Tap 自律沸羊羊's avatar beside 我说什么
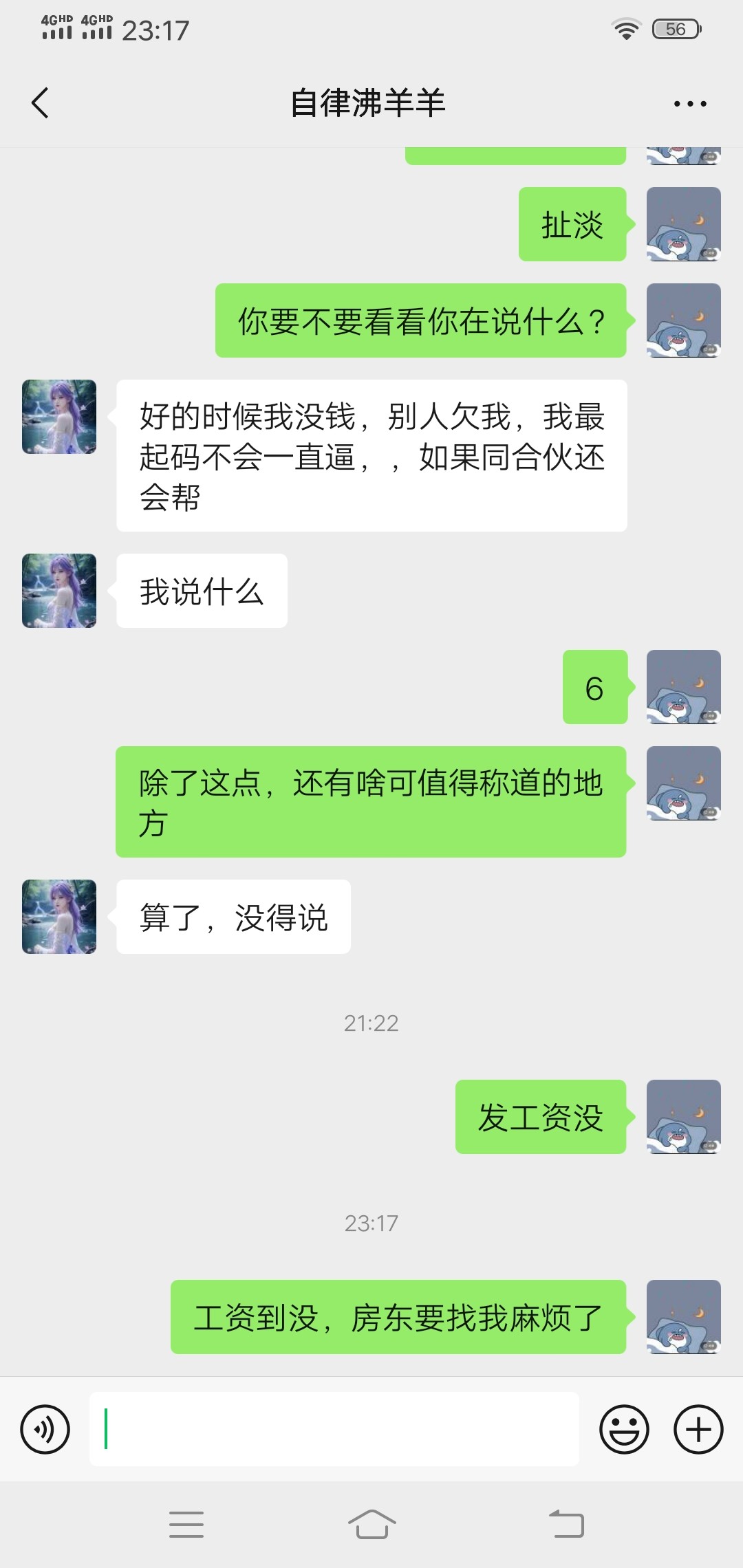 coord(58,590)
